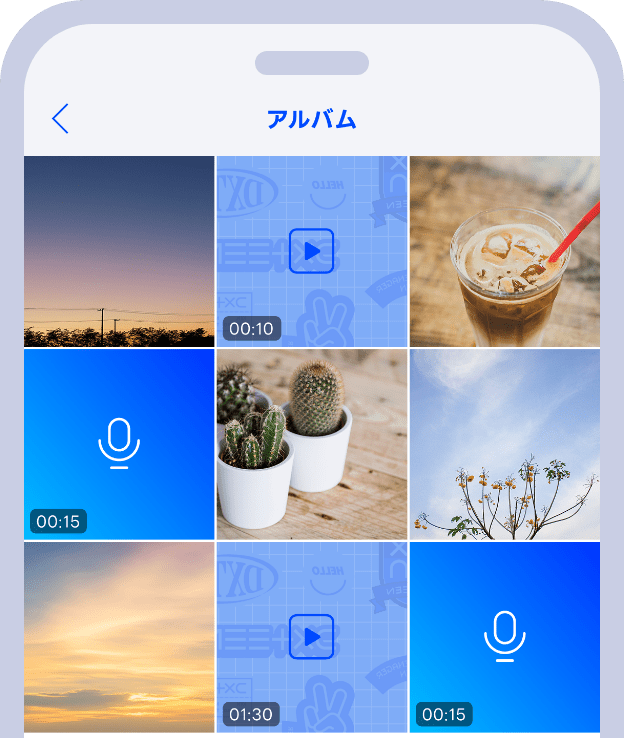Open the flowering branches against sky photo
The width and height of the screenshot is (624, 738).
(x=504, y=444)
